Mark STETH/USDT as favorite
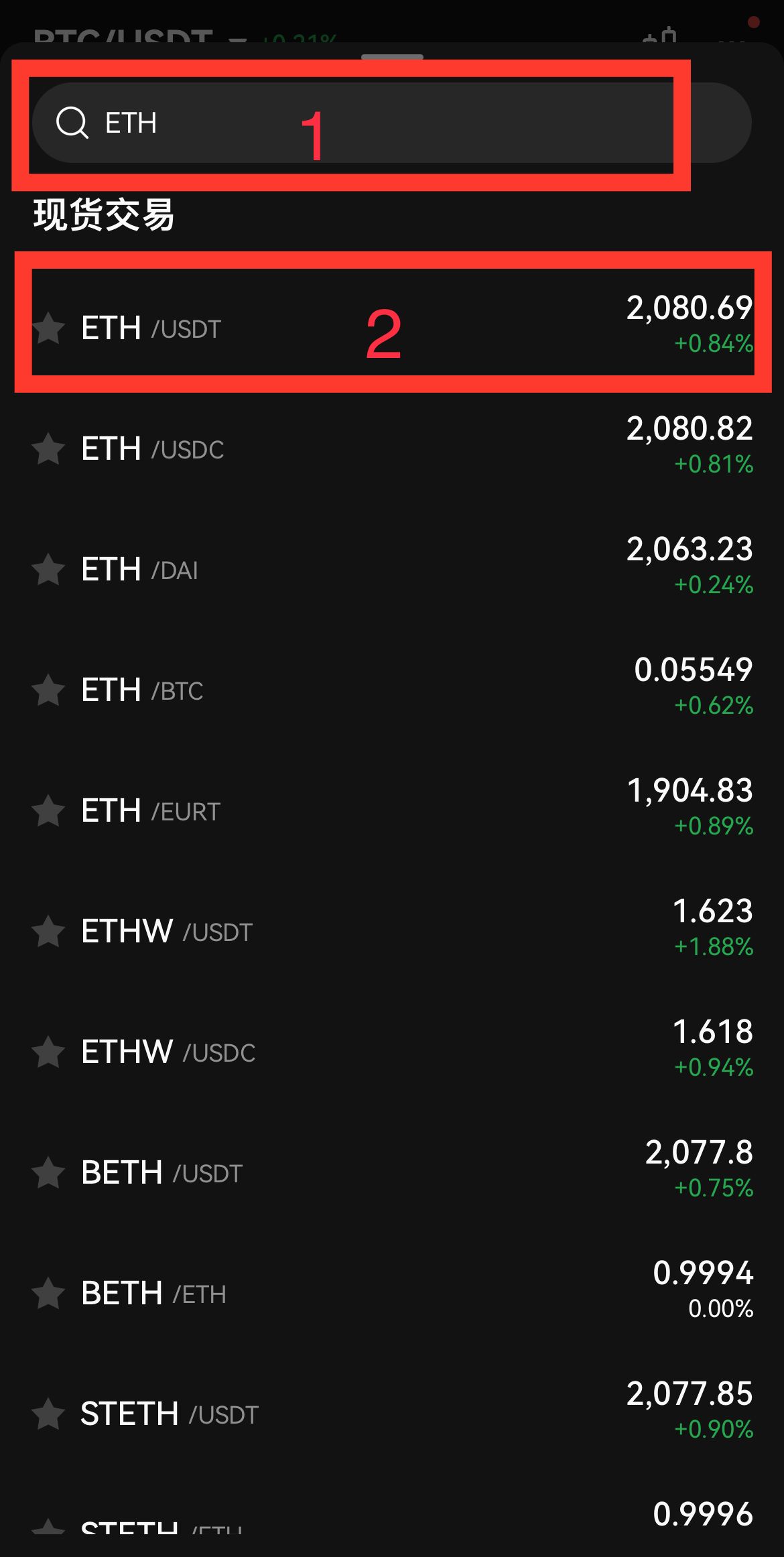This screenshot has width=784, height=1557. (x=48, y=1414)
